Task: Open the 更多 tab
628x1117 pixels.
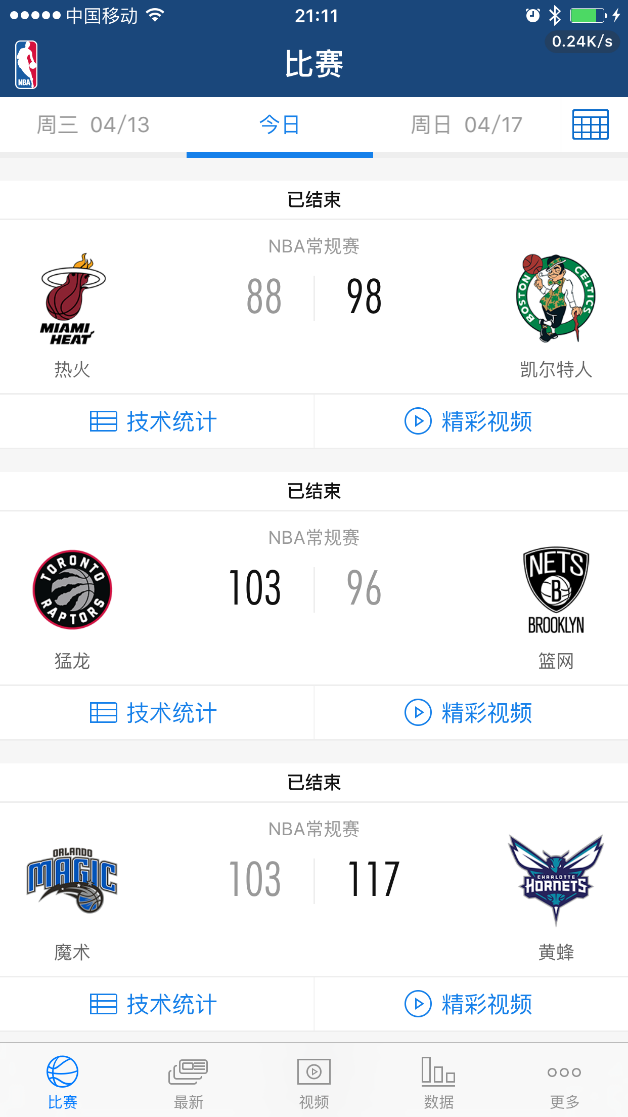Action: (564, 1082)
